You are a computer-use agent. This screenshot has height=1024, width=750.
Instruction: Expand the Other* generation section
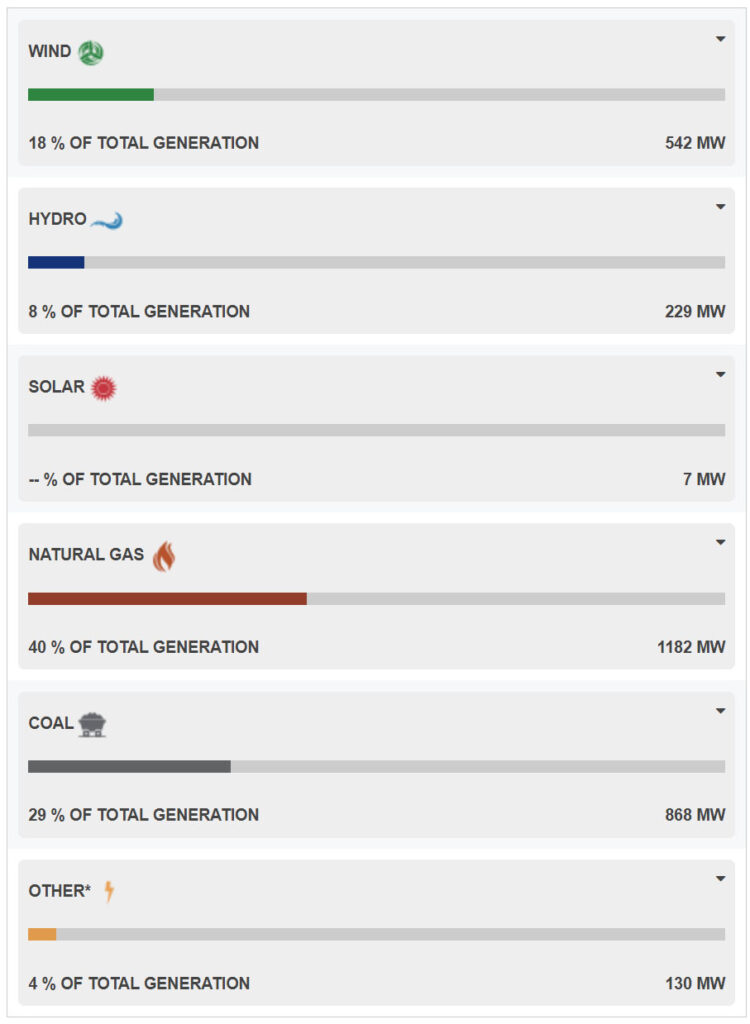pyautogui.click(x=720, y=879)
